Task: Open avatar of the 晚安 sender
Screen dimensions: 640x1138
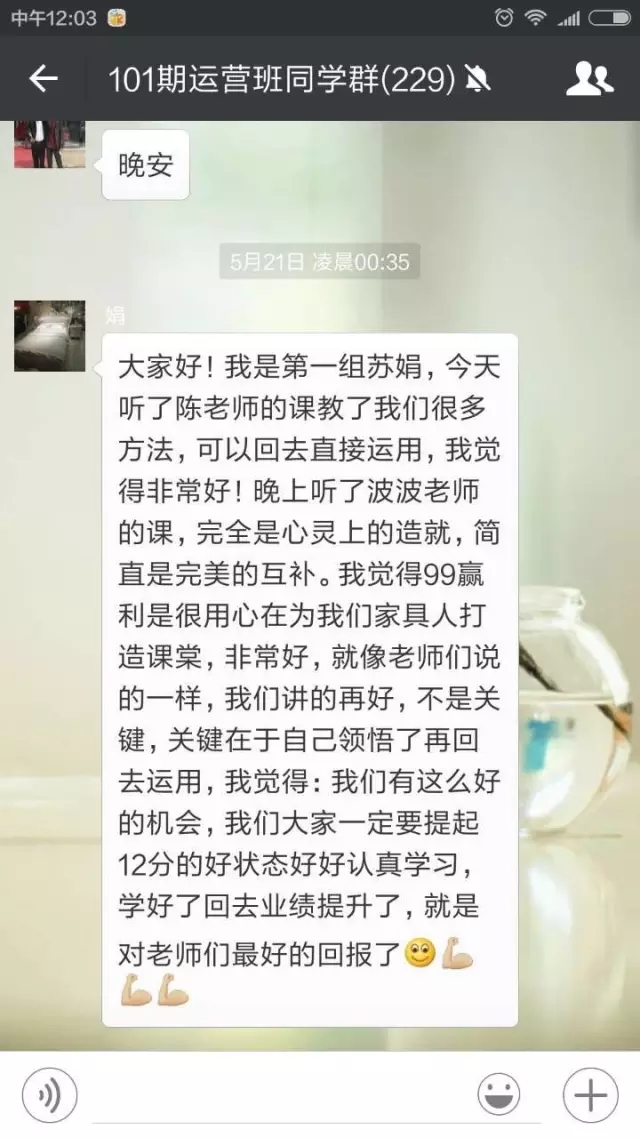Action: click(49, 145)
